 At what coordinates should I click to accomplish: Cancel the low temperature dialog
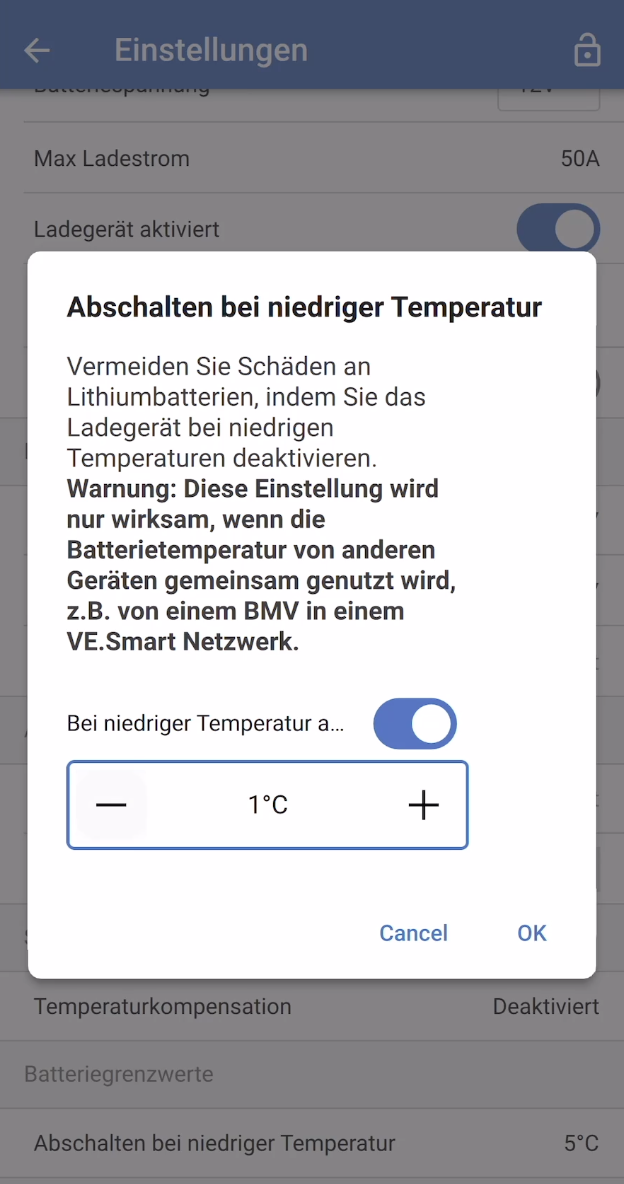[x=413, y=933]
